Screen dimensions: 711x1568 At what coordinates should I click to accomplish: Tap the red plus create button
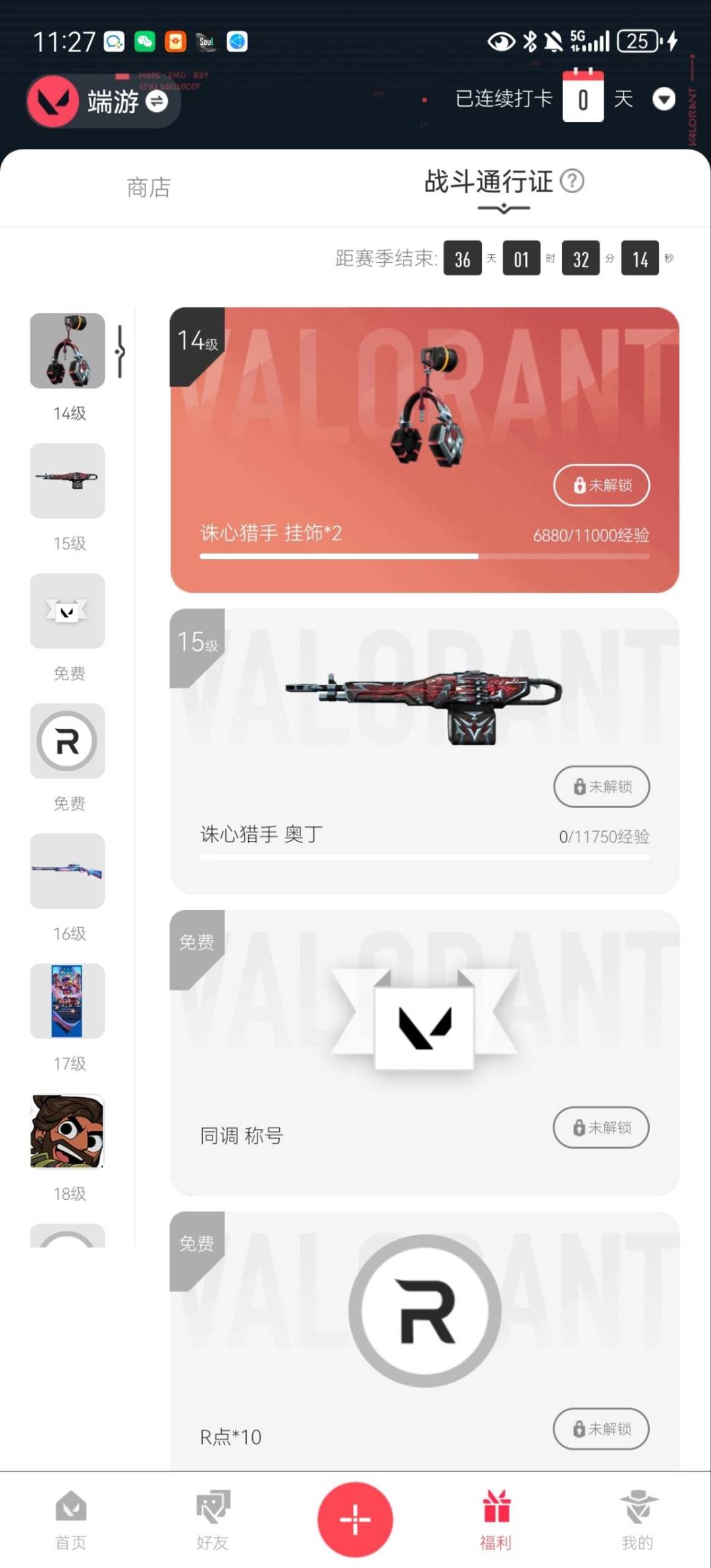click(x=355, y=1519)
